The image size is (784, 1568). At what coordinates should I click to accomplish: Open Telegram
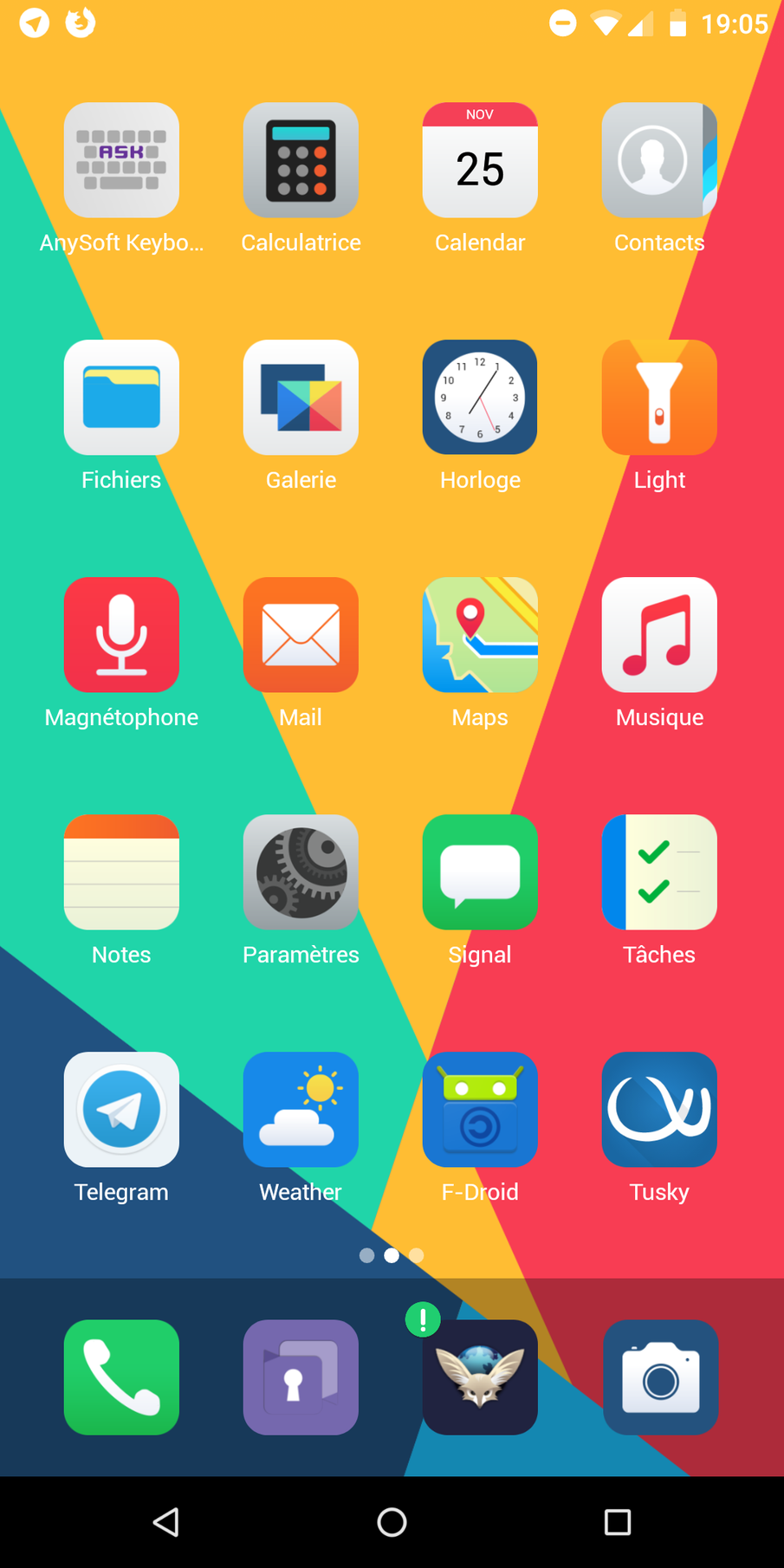121,1110
